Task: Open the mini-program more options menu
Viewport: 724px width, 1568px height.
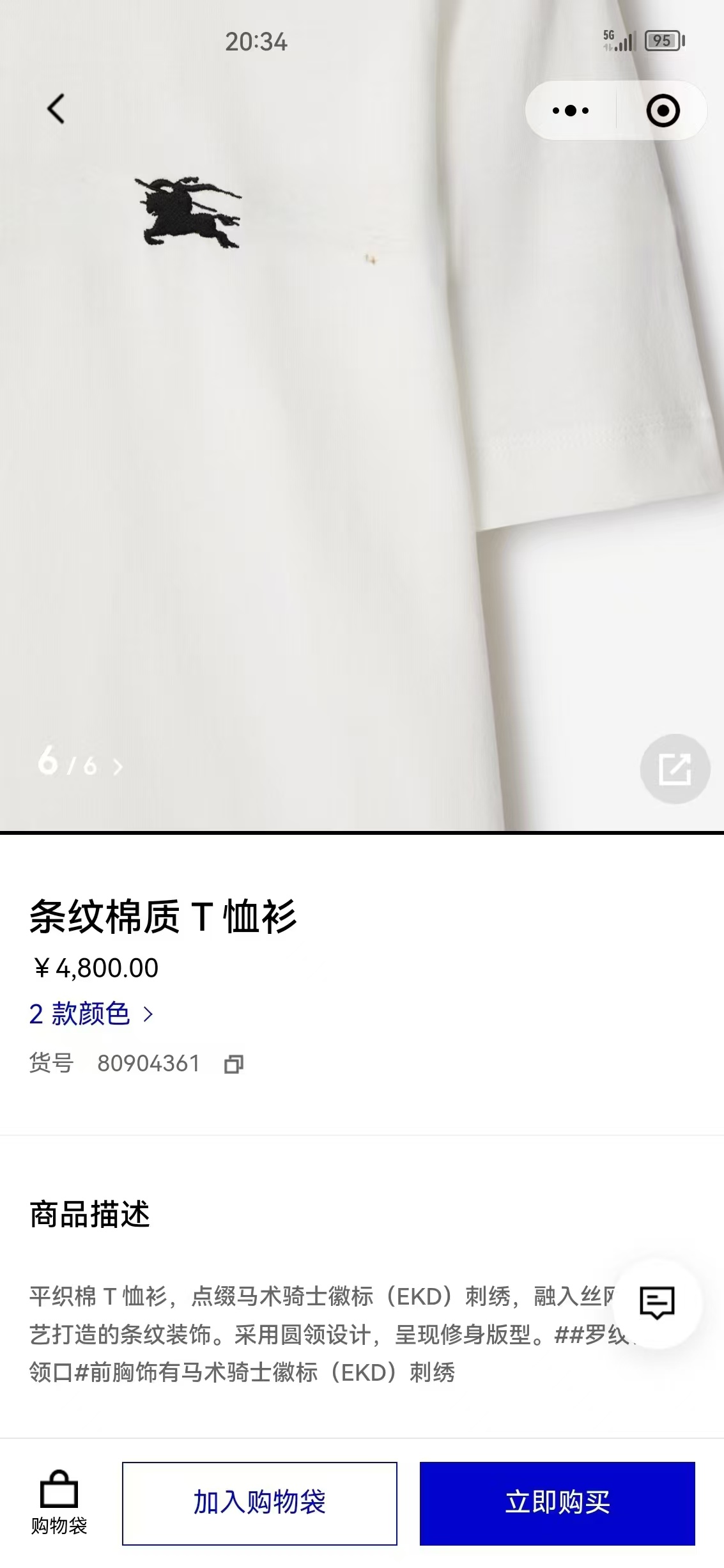Action: click(569, 110)
